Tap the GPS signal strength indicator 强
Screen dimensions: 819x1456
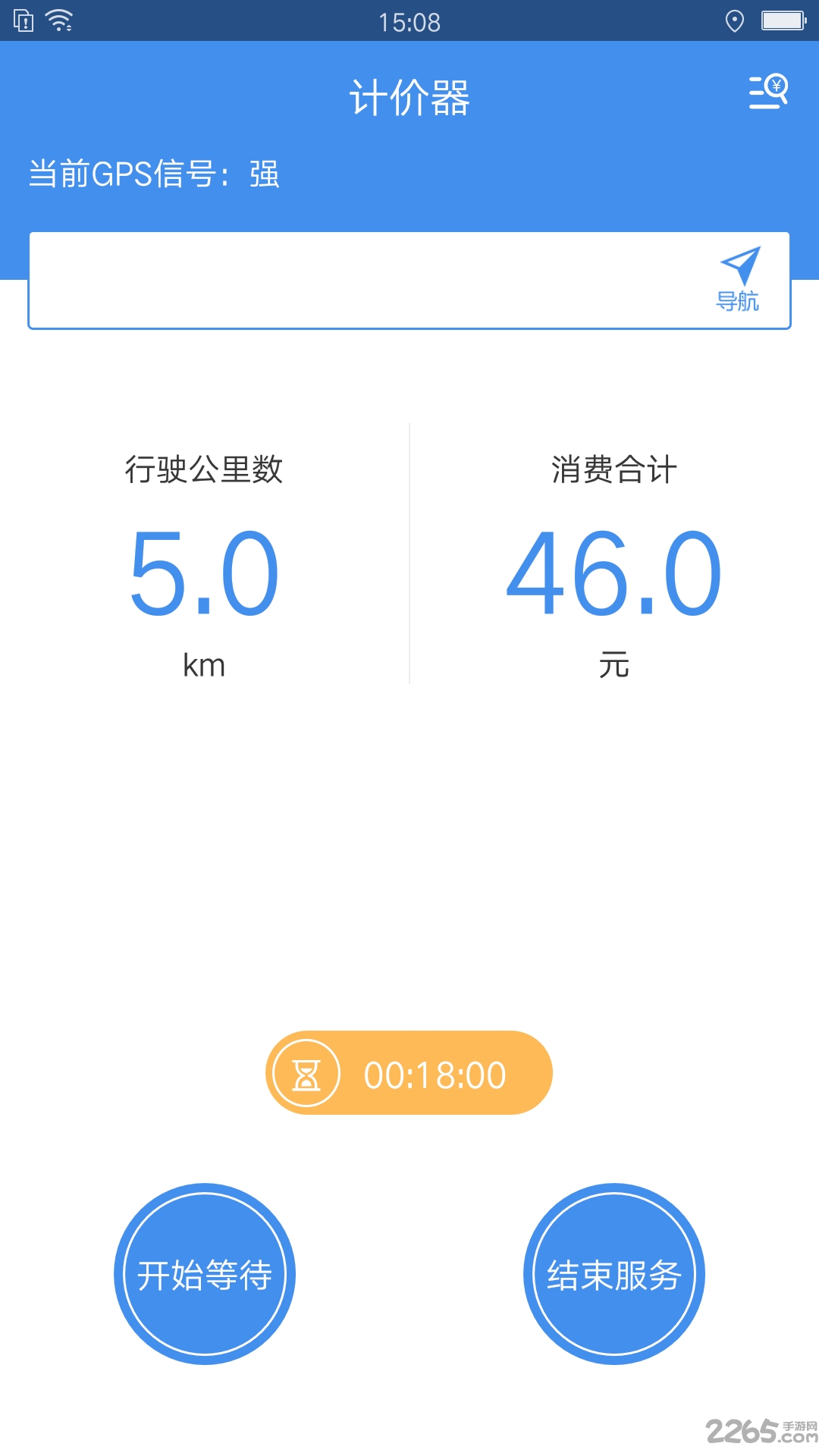(263, 174)
